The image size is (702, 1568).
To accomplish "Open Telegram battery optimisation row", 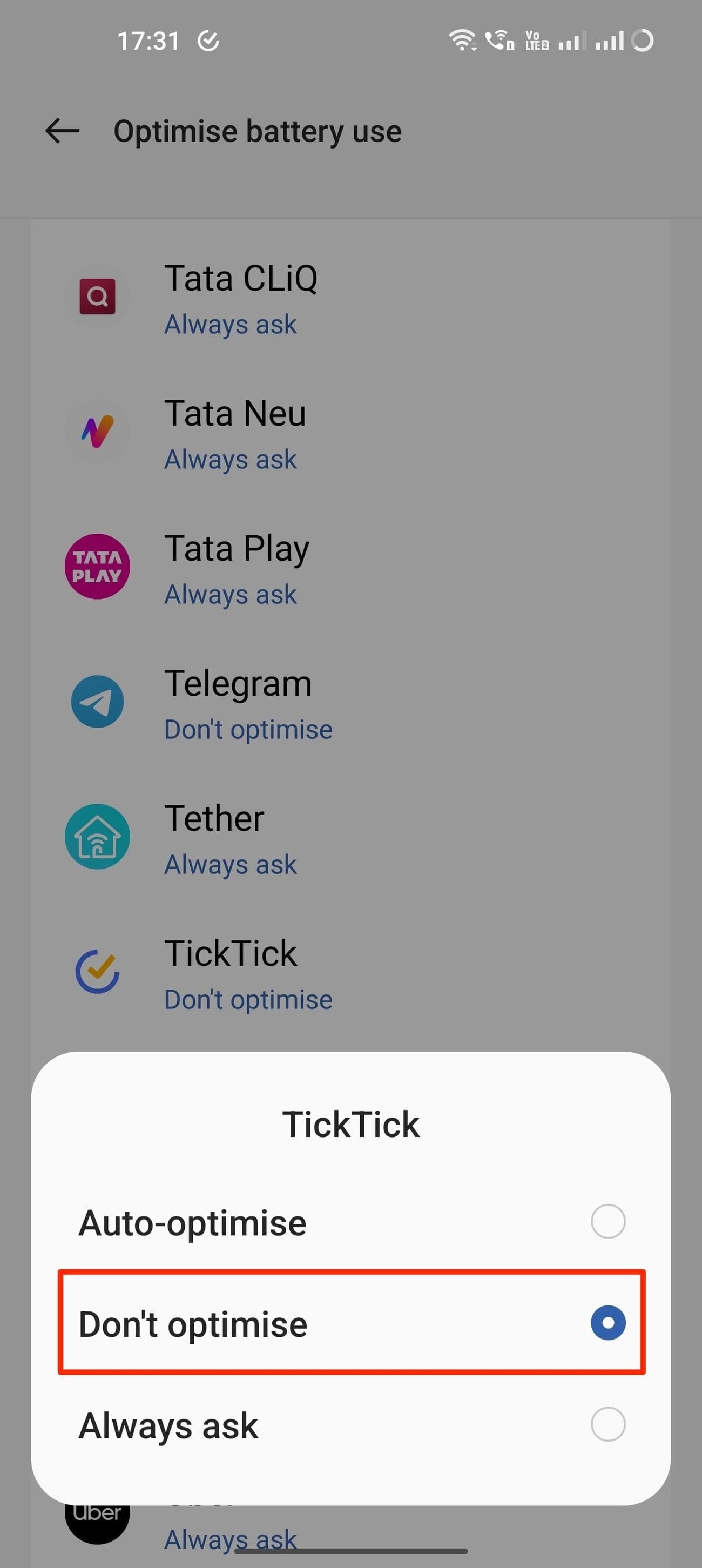I will click(x=351, y=704).
